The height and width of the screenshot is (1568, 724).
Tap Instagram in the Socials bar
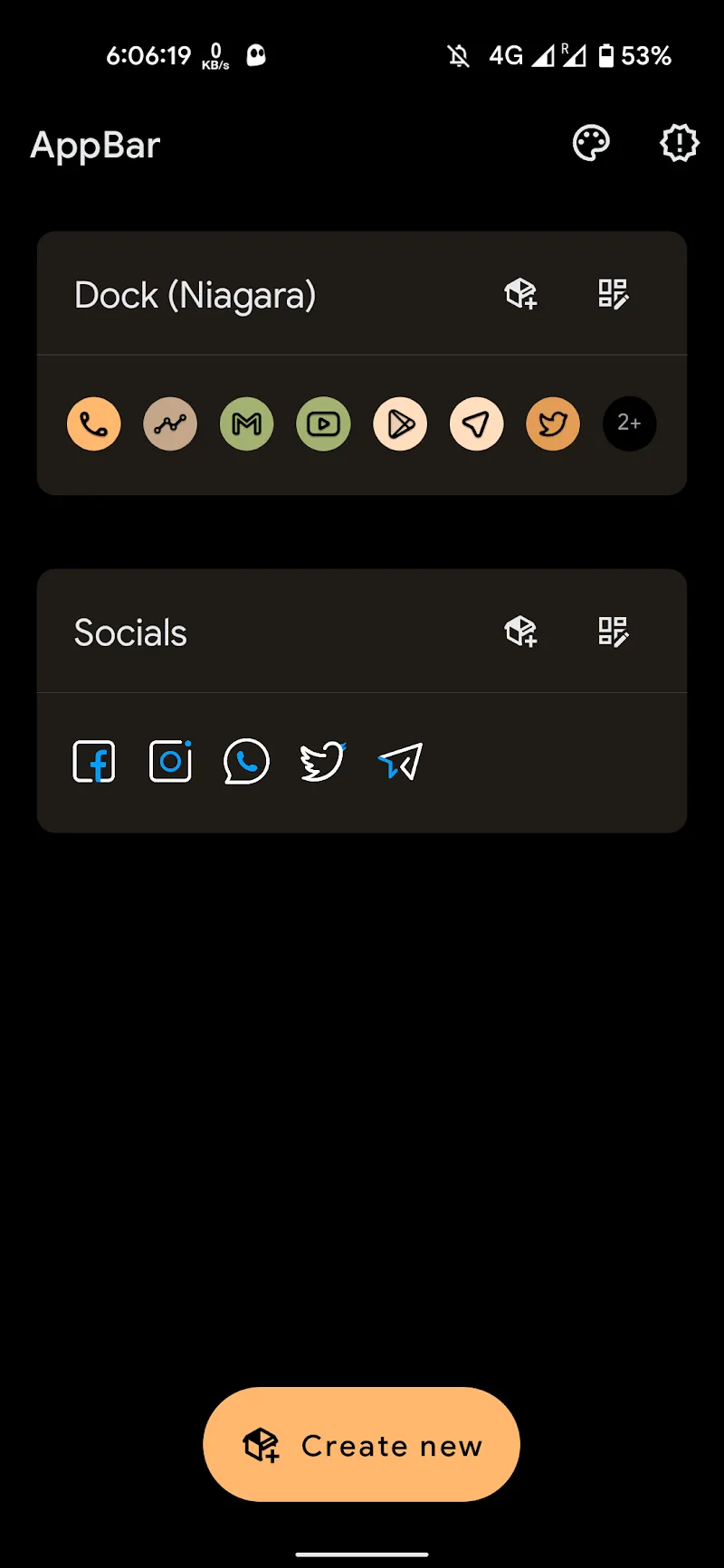click(170, 762)
